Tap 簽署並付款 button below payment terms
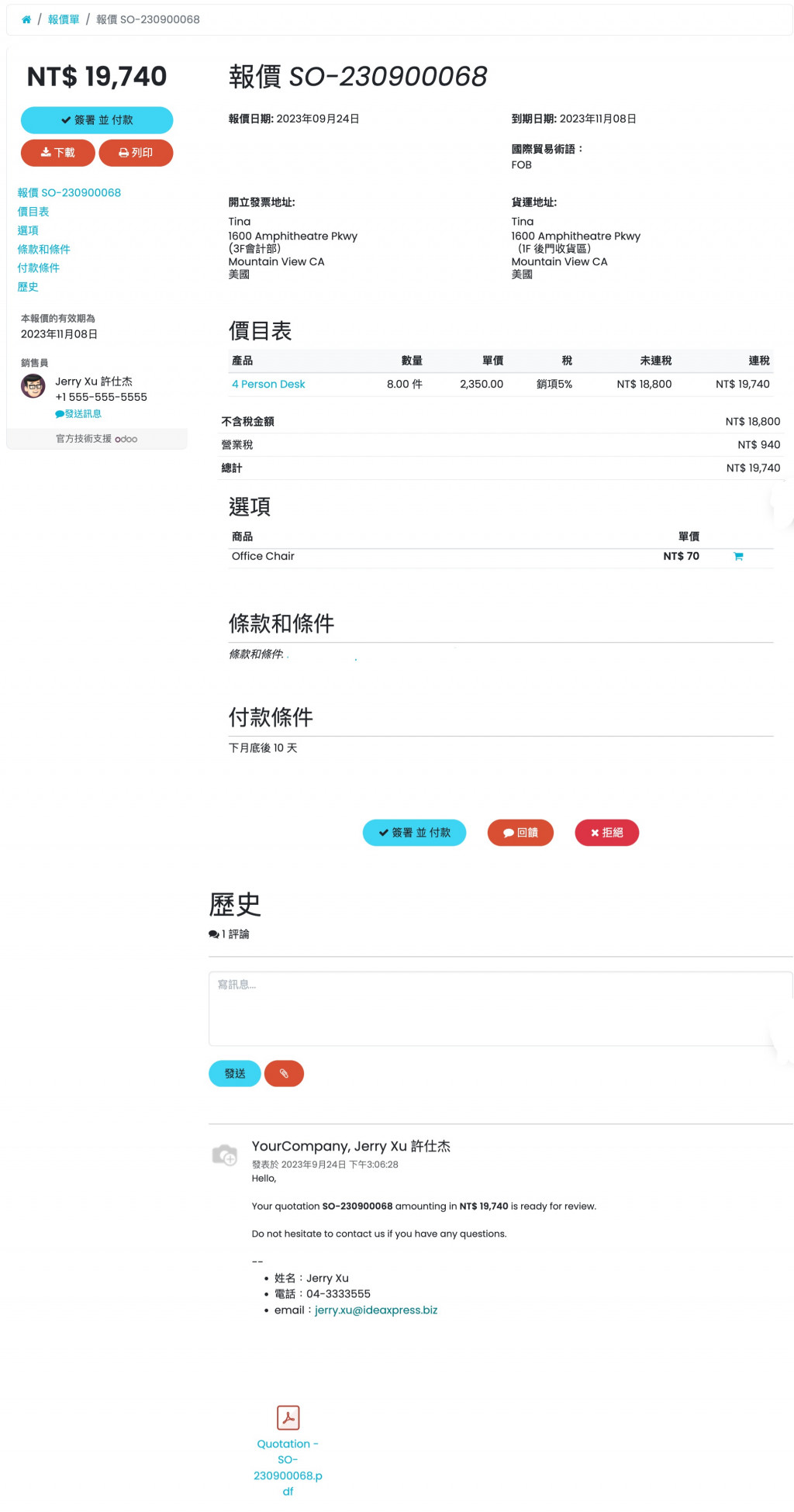 click(414, 833)
